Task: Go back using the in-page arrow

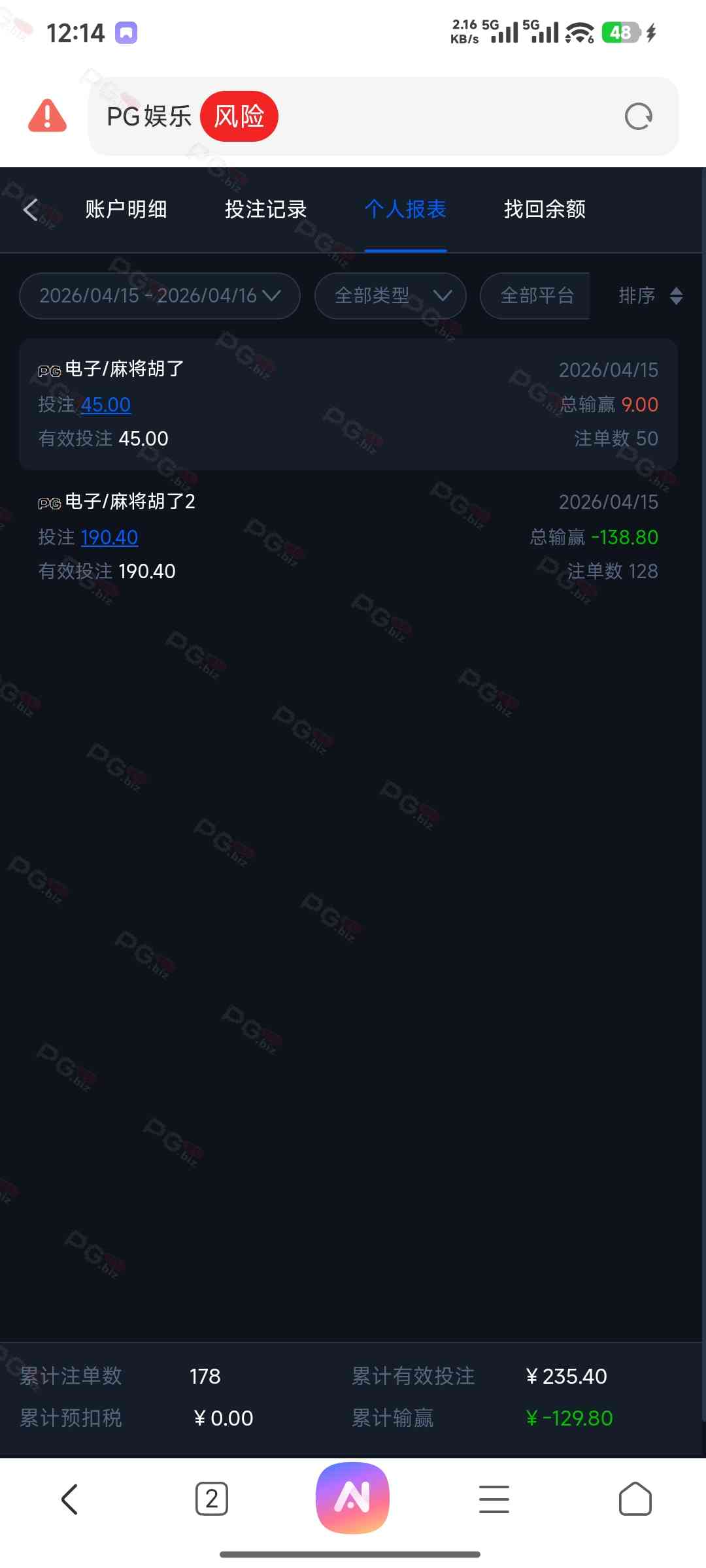Action: pyautogui.click(x=31, y=210)
